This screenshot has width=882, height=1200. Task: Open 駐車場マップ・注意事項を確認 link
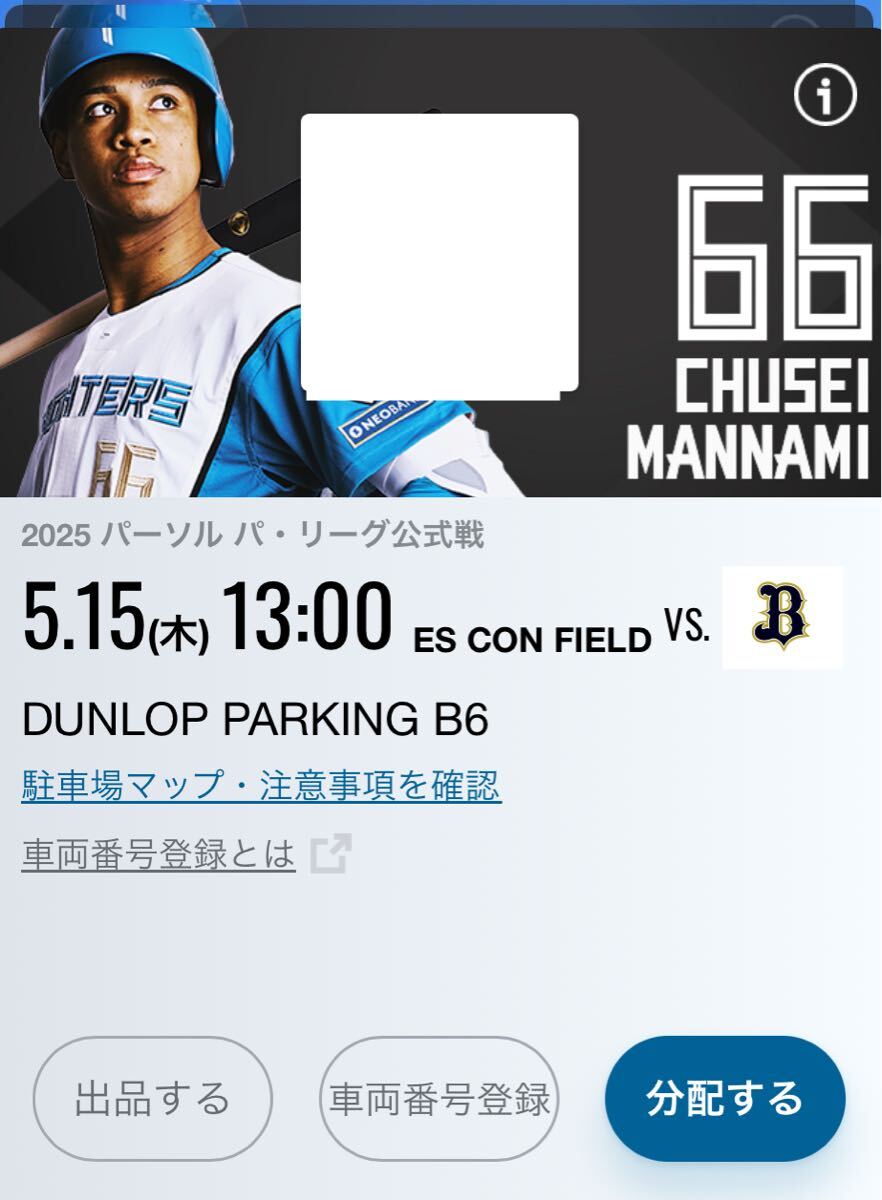tap(261, 785)
